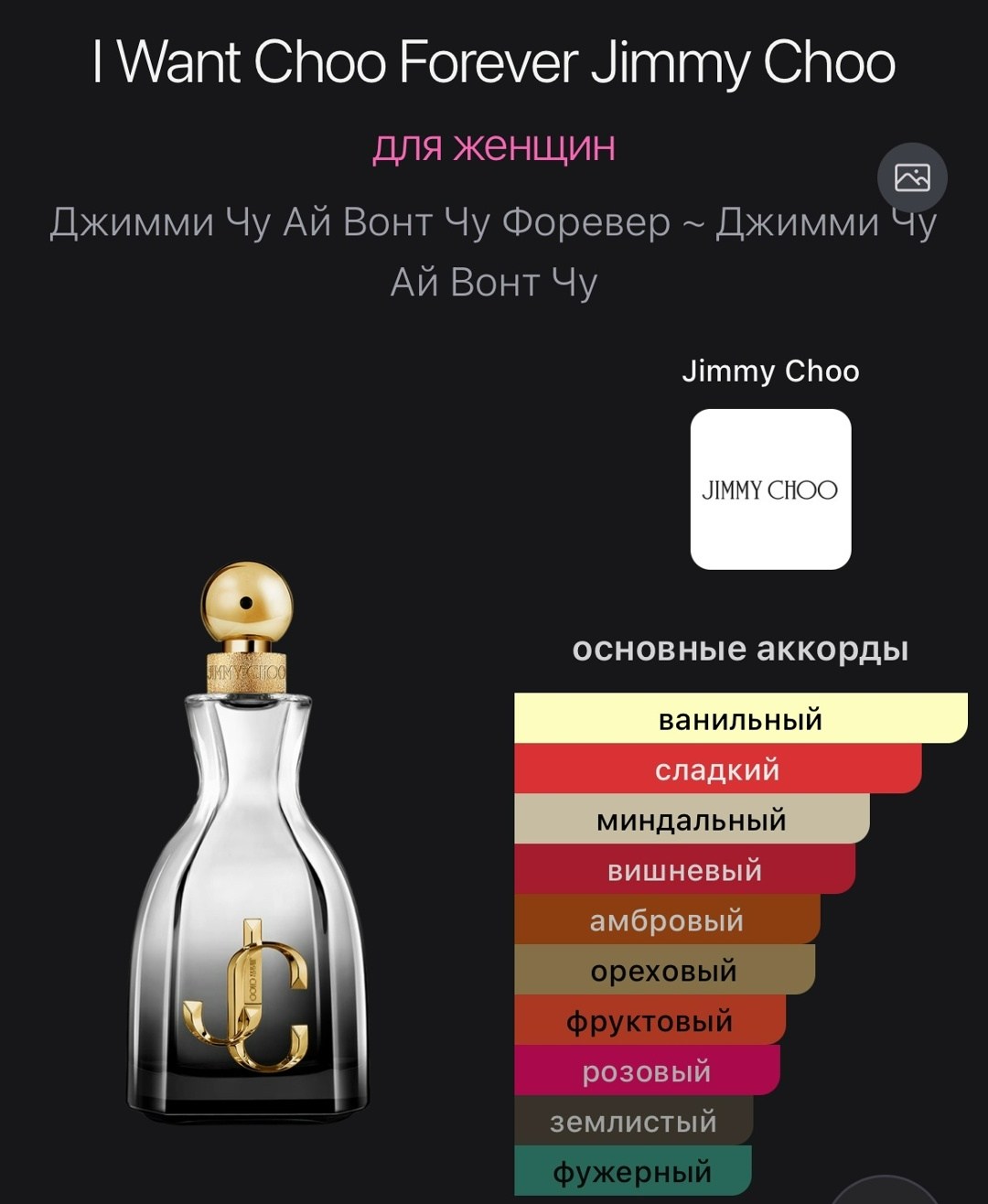Open the Jimmy Choo brand logo tile

[x=770, y=489]
